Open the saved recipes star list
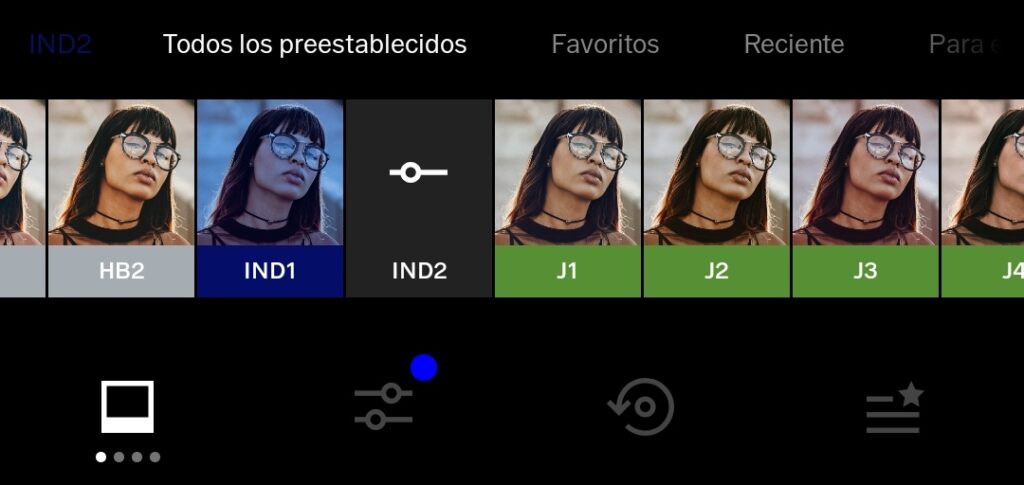 pyautogui.click(x=894, y=409)
